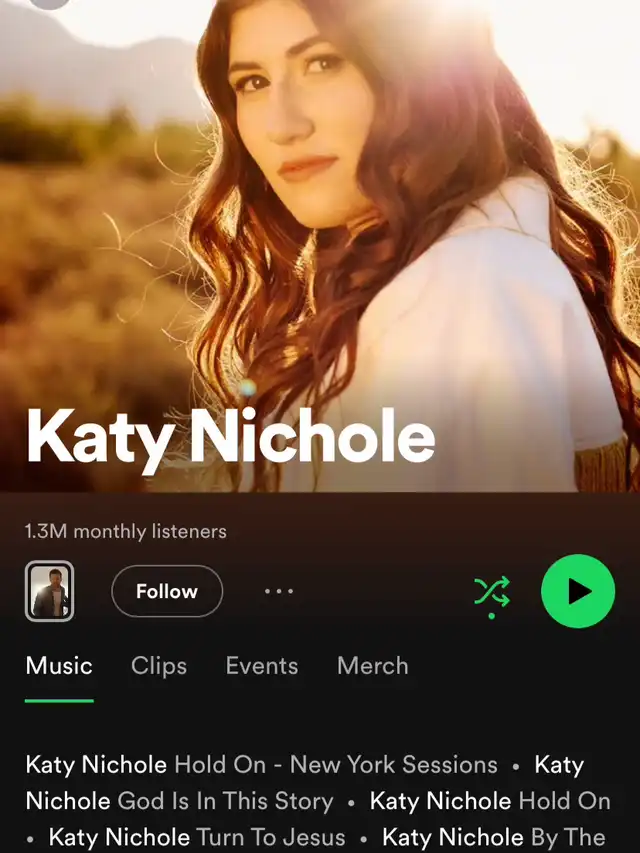Switch to the Events tab
The image size is (640, 853).
tap(262, 666)
